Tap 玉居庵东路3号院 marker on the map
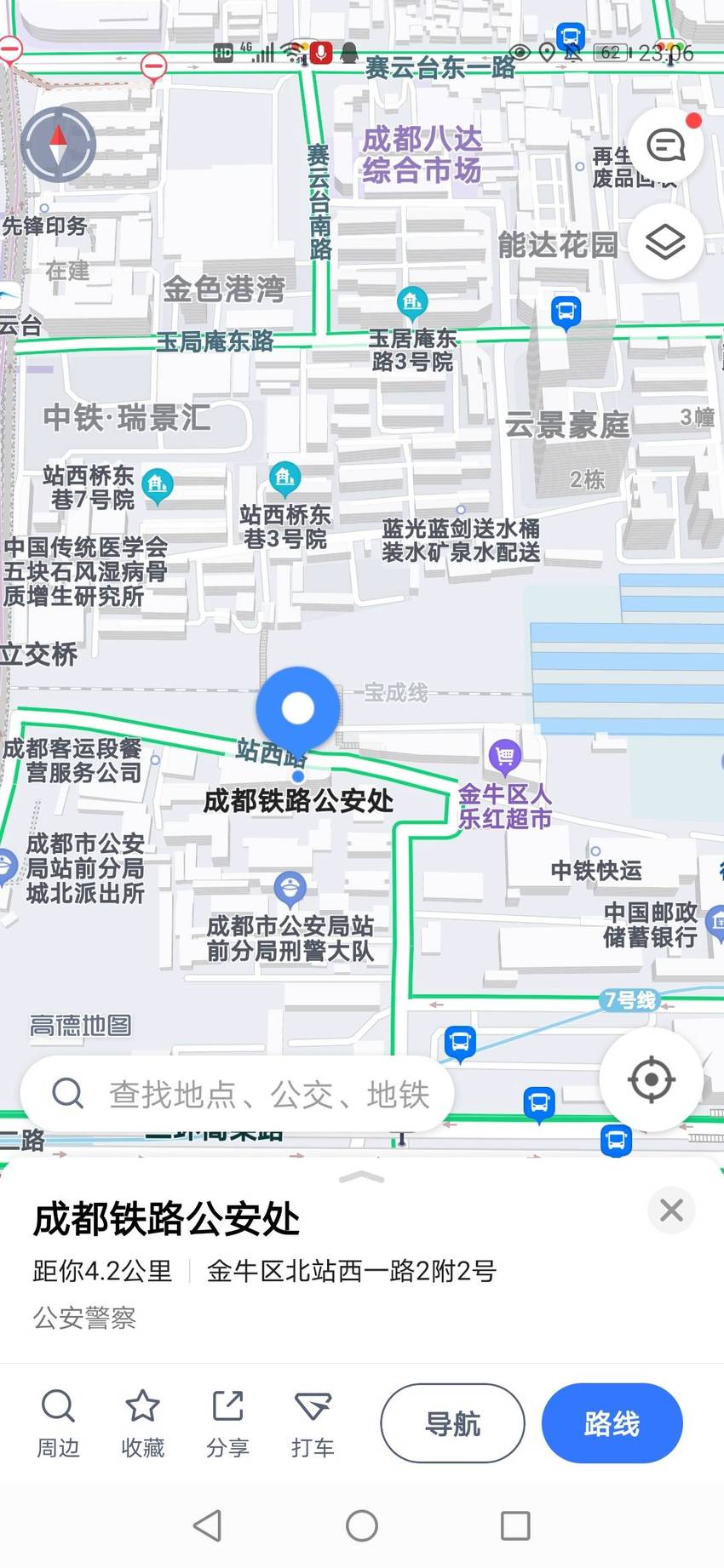This screenshot has width=724, height=1568. tap(412, 303)
